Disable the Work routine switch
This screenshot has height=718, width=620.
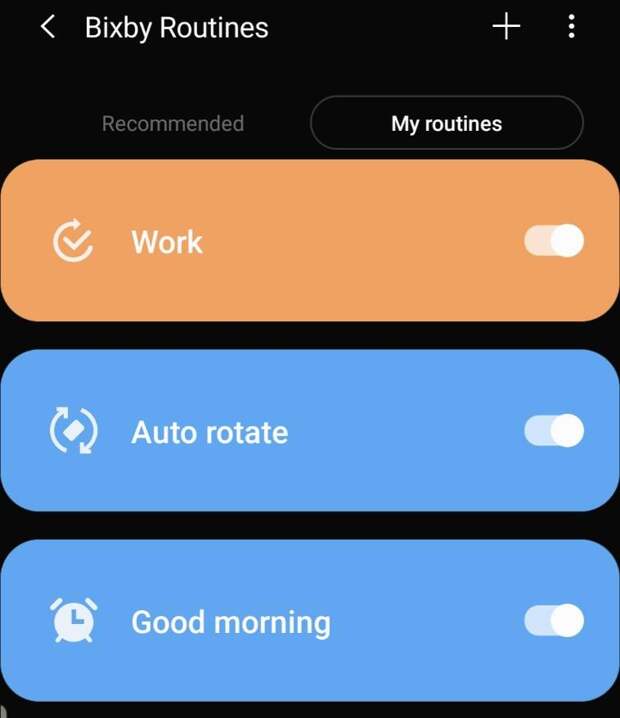pyautogui.click(x=554, y=241)
